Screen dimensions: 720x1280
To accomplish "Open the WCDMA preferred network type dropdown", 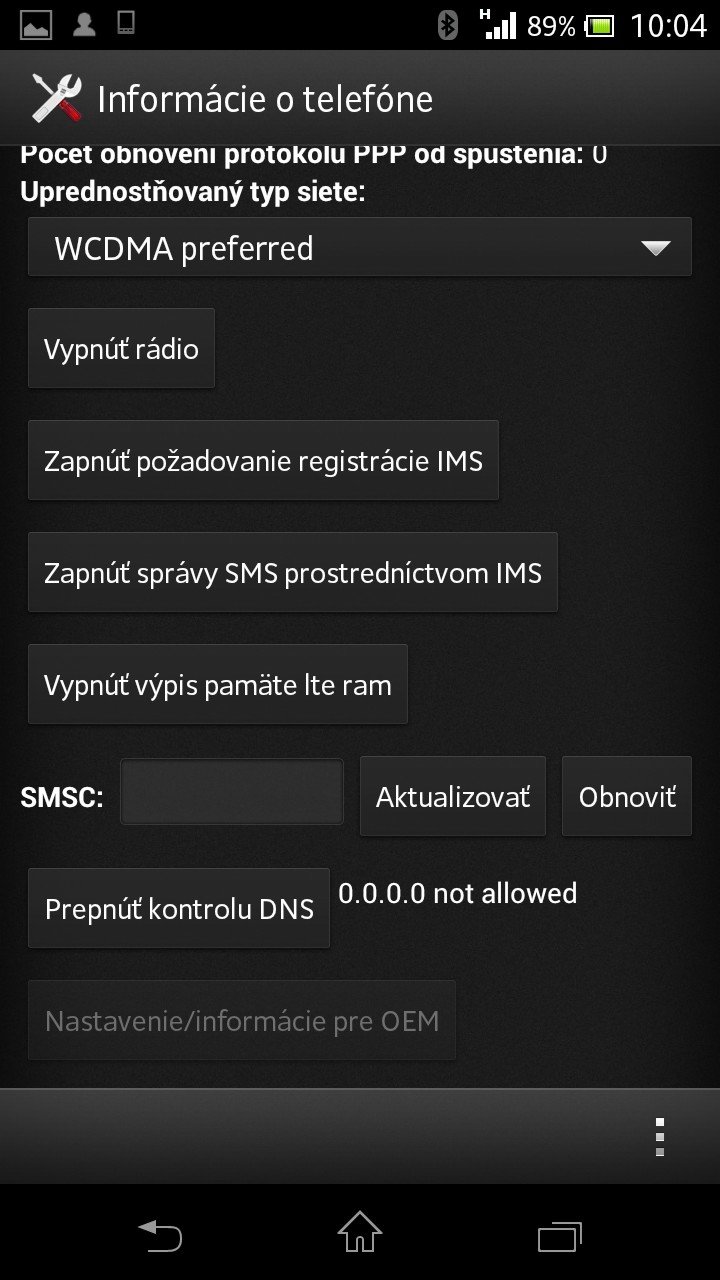I will click(x=359, y=247).
